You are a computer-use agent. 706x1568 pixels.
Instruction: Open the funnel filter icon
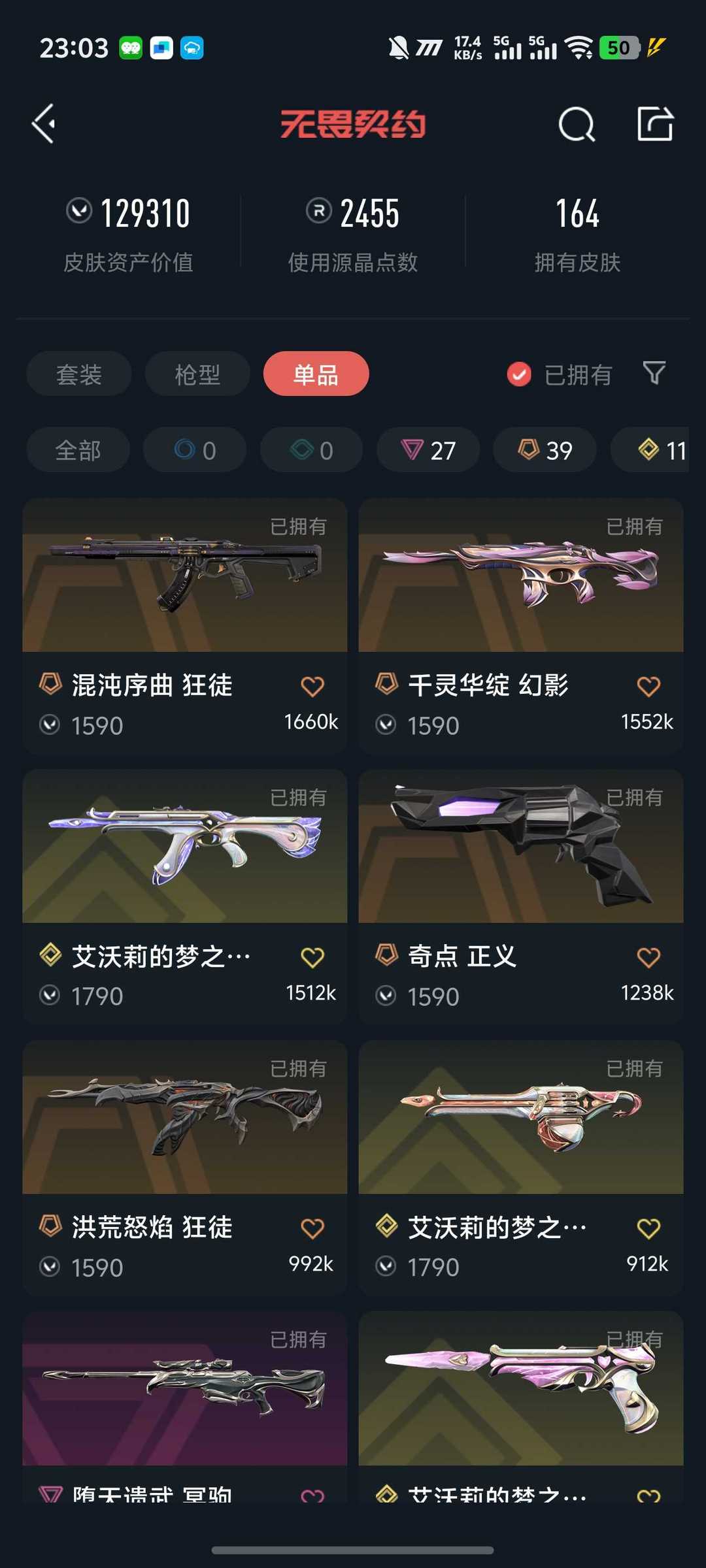[654, 373]
